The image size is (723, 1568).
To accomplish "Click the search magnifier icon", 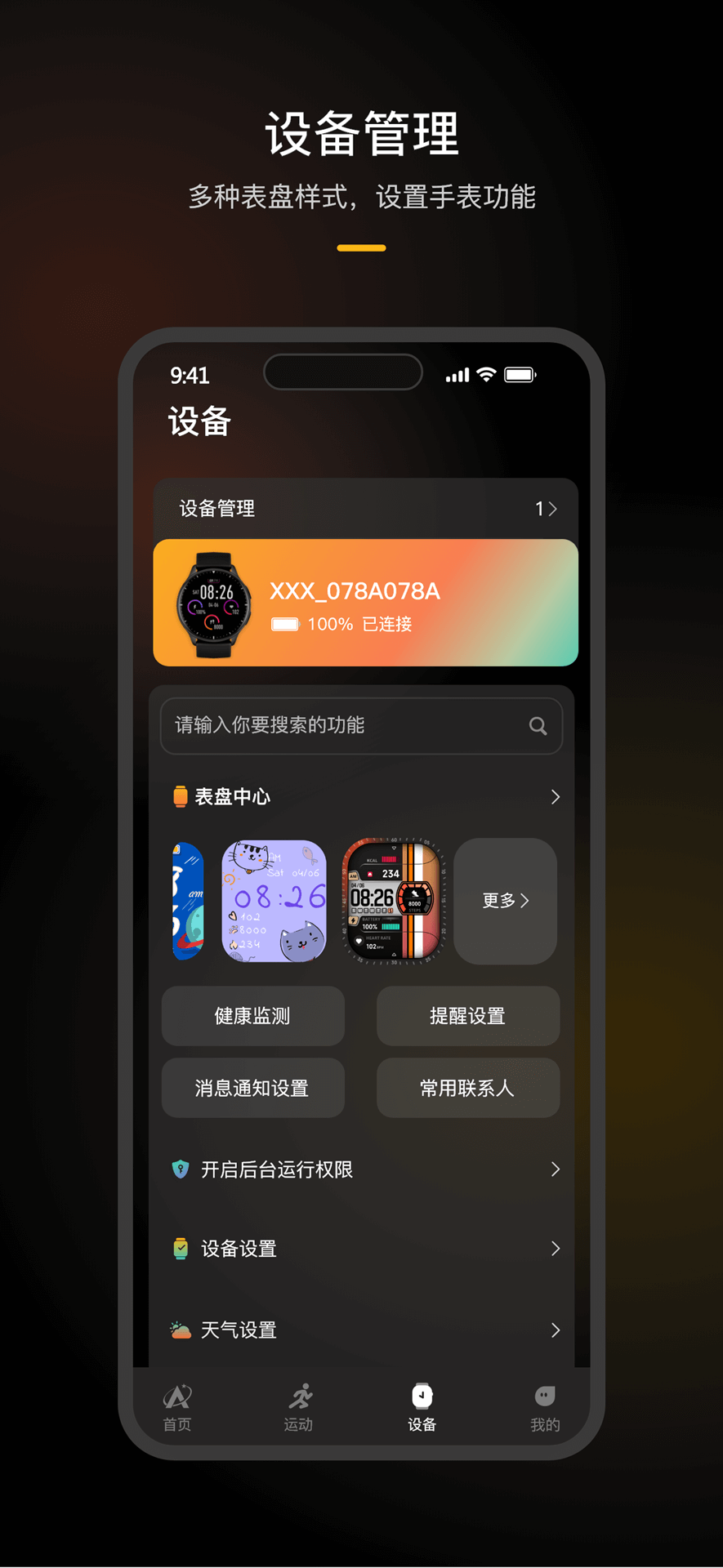I will [x=538, y=726].
